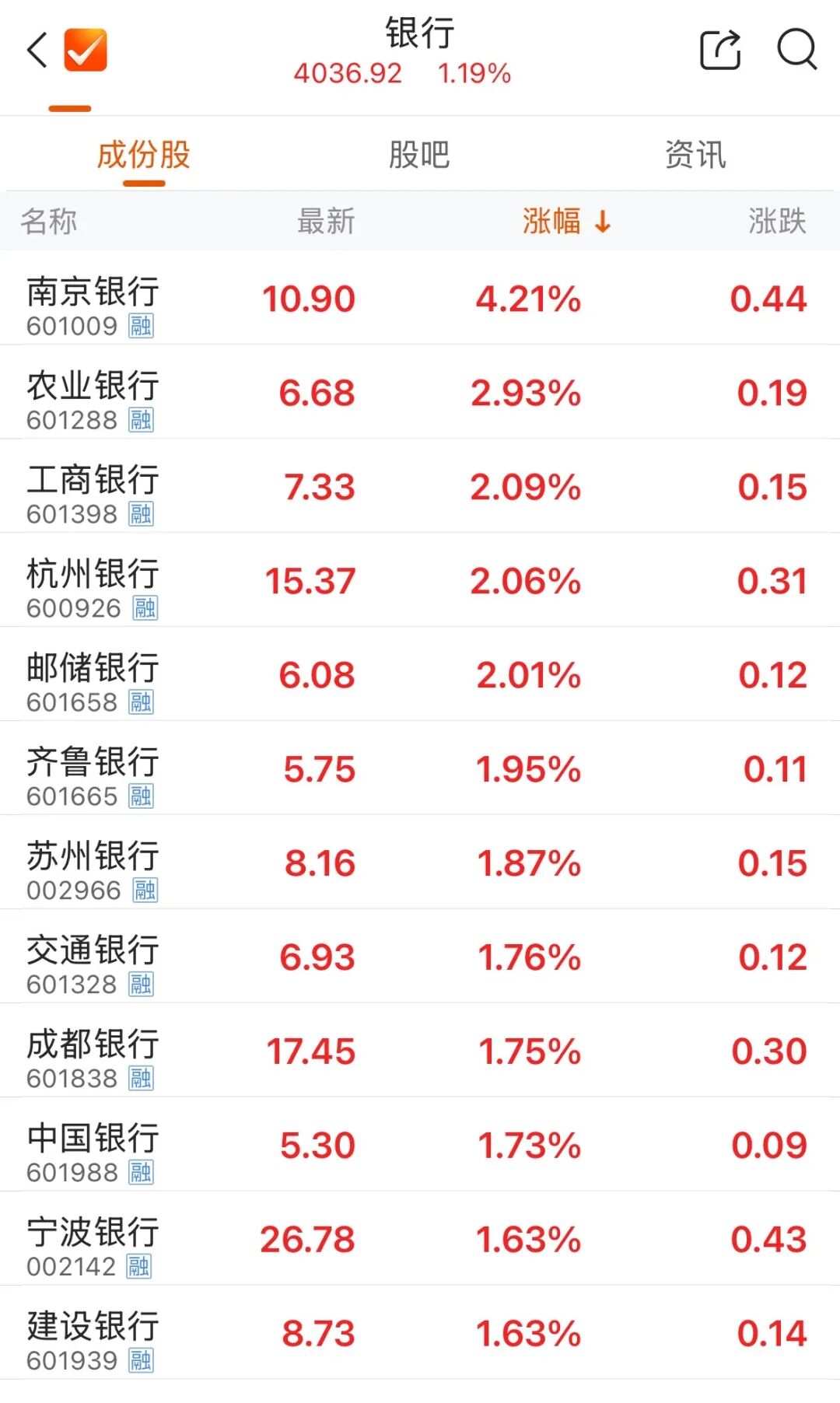Open the search magnifier
The width and height of the screenshot is (840, 1403).
[797, 51]
